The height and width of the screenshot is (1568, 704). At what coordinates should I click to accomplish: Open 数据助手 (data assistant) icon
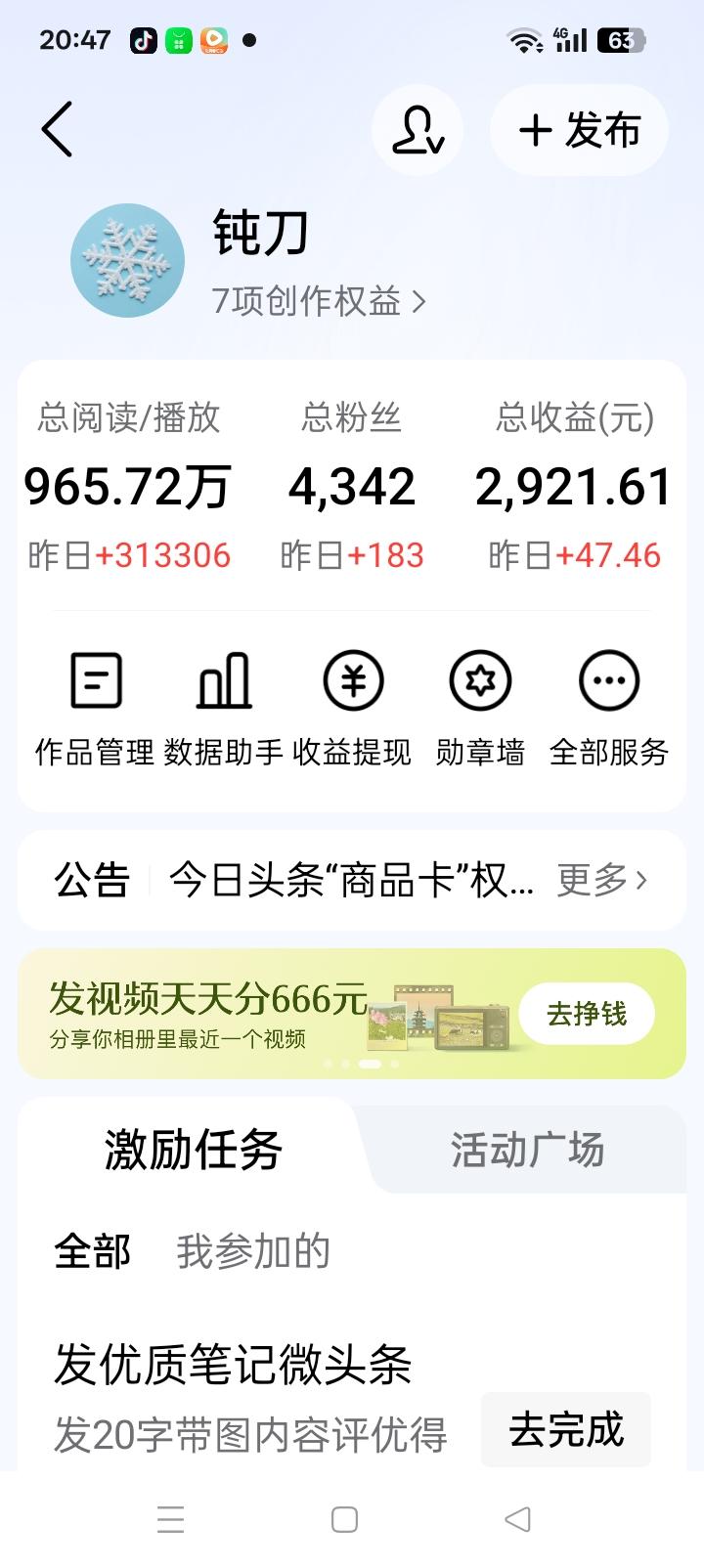point(223,704)
